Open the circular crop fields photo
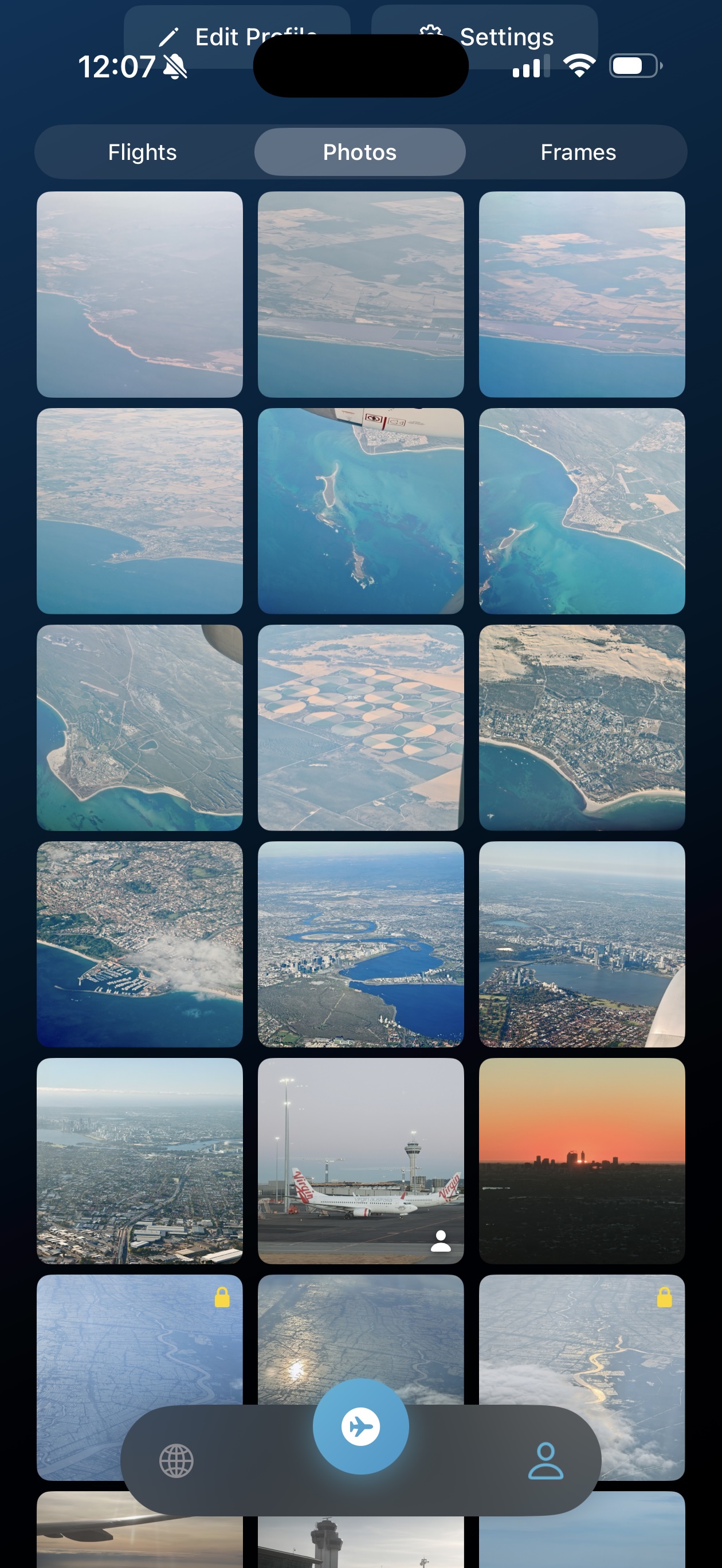The height and width of the screenshot is (1568, 722). pos(360,724)
